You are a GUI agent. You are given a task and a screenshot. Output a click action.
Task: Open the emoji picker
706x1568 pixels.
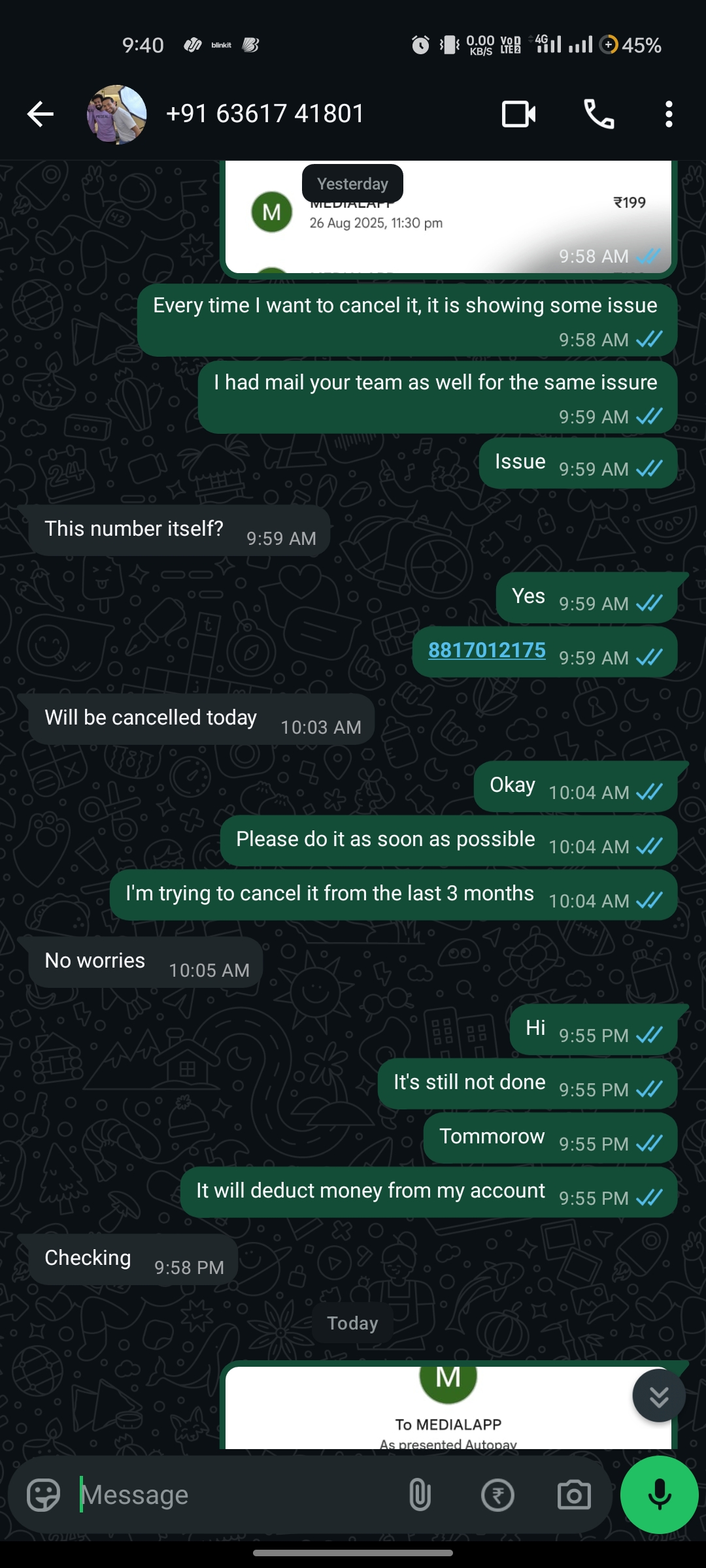click(43, 1495)
